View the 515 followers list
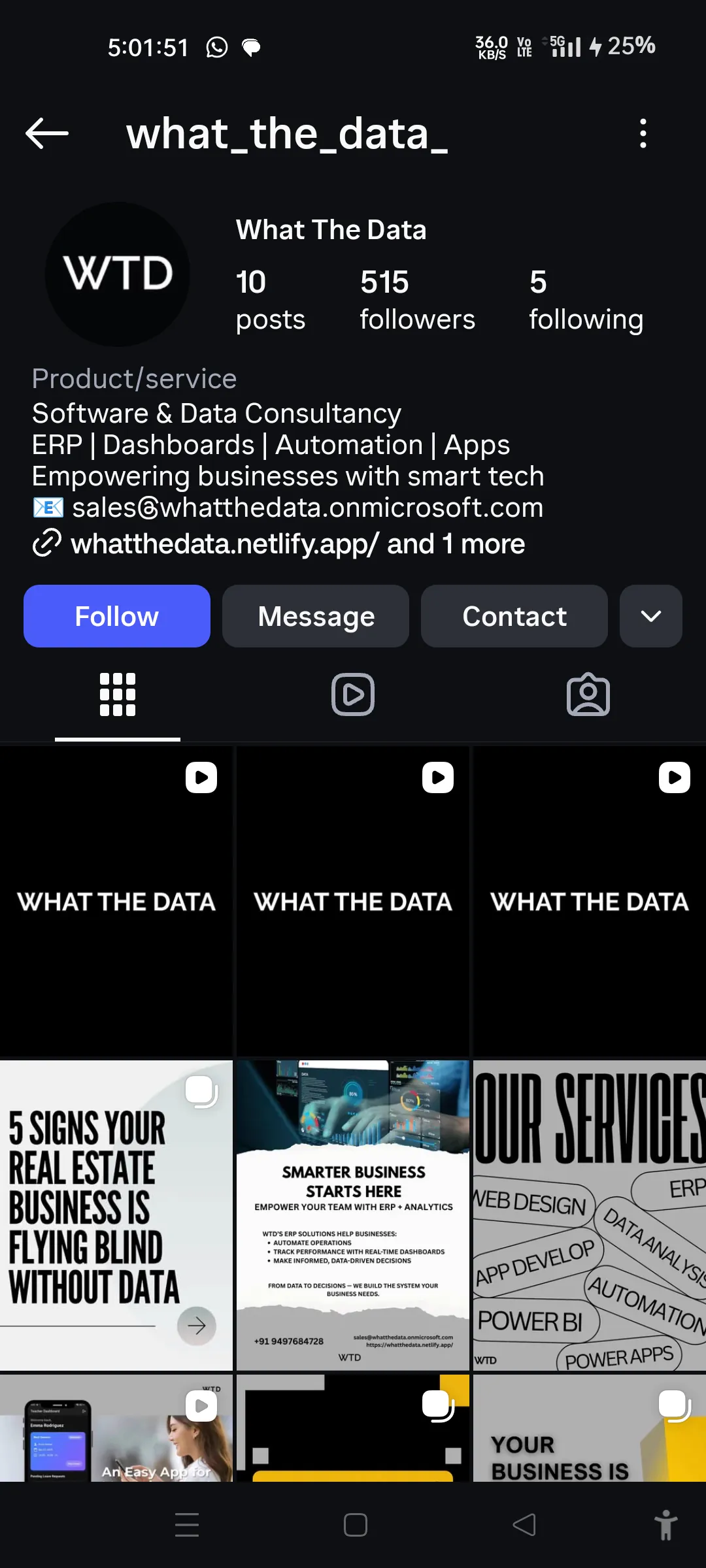The height and width of the screenshot is (1568, 706). [417, 301]
